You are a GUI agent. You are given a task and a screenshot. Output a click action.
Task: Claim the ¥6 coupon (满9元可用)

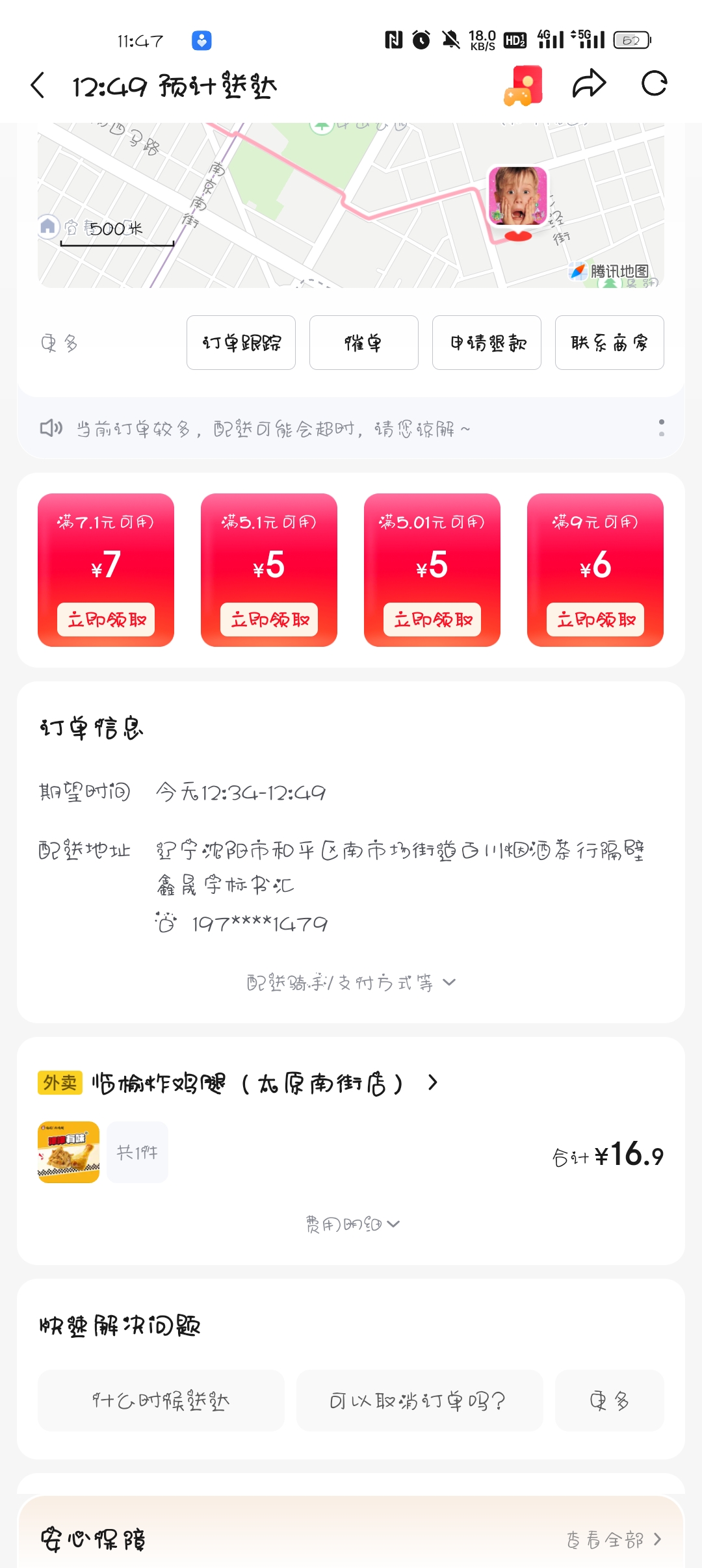tap(595, 620)
